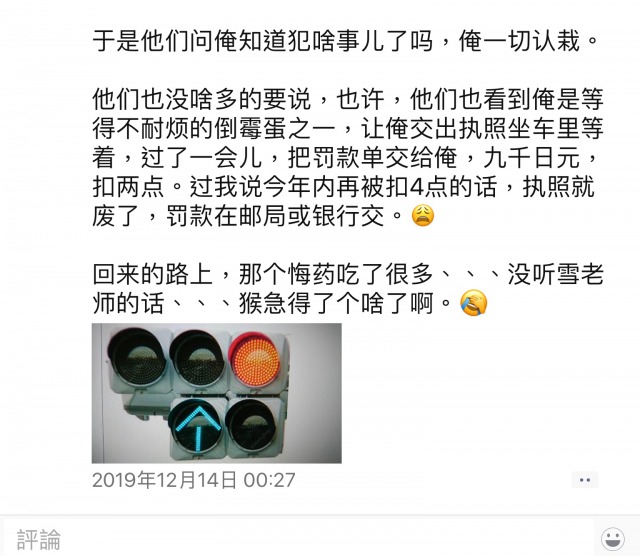The width and height of the screenshot is (640, 556).
Task: Open the emoji picker in comment bar
Action: pyautogui.click(x=611, y=538)
